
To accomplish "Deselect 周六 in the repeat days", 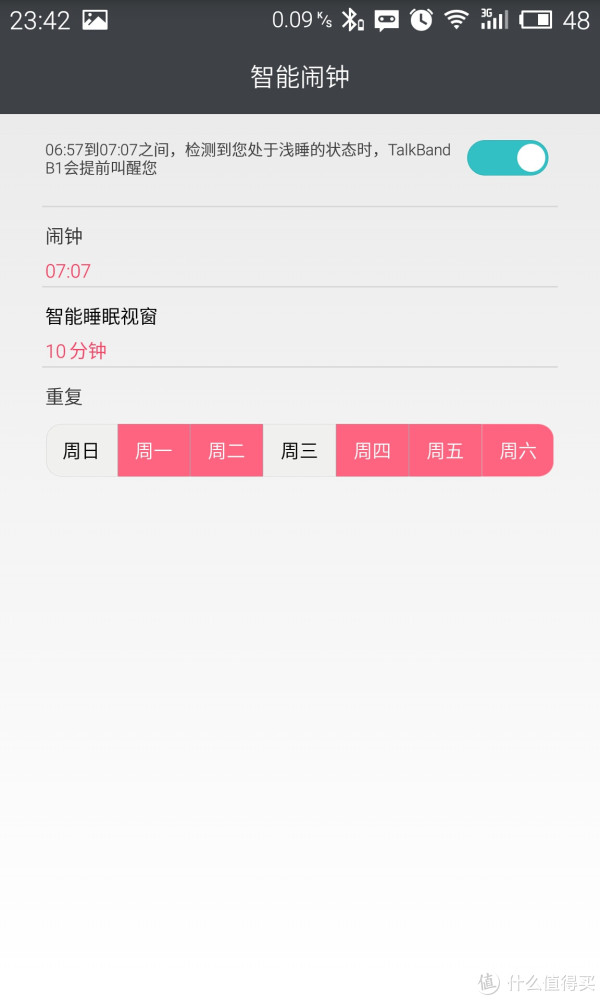I will 518,450.
